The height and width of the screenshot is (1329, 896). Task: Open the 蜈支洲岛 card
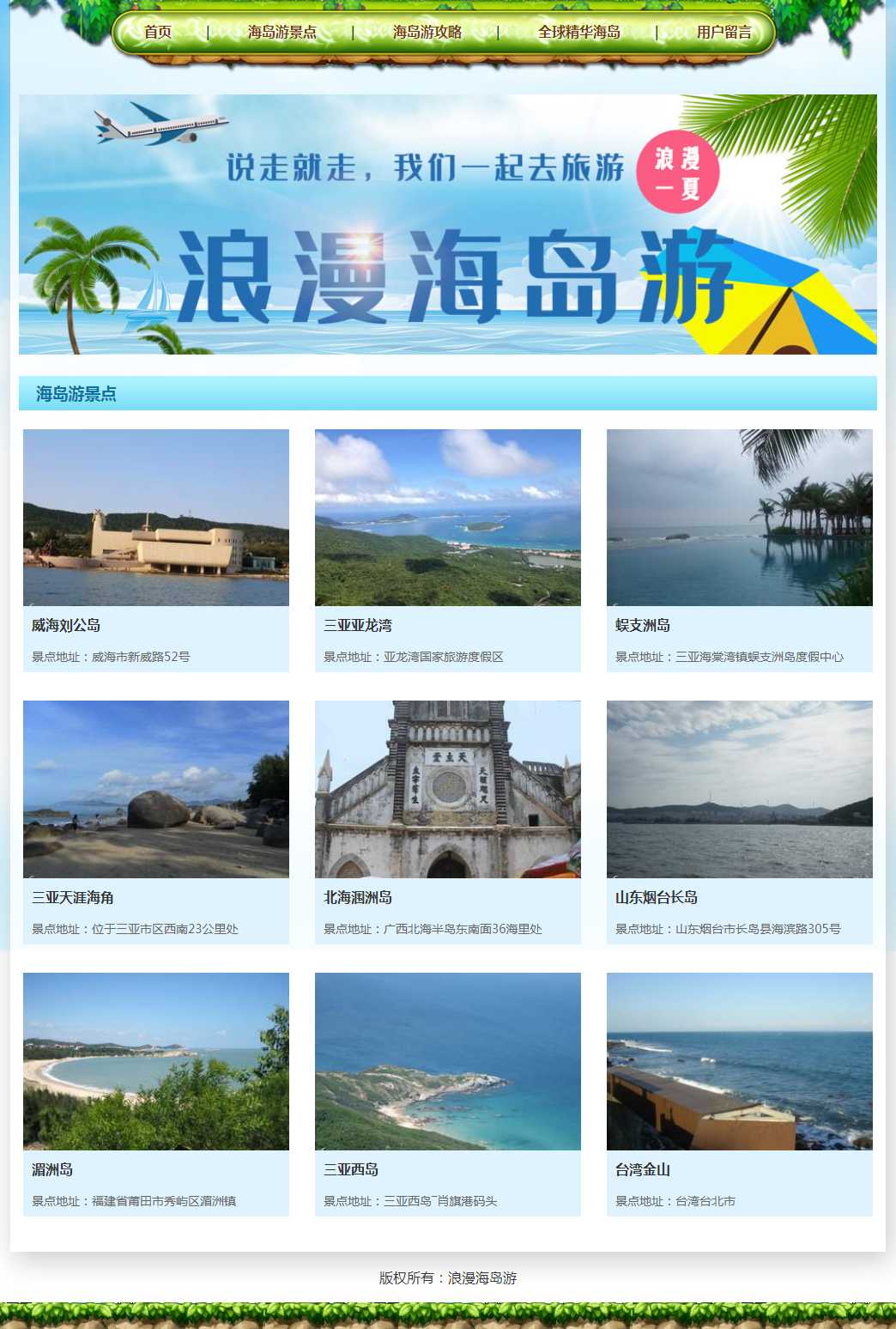click(x=740, y=519)
